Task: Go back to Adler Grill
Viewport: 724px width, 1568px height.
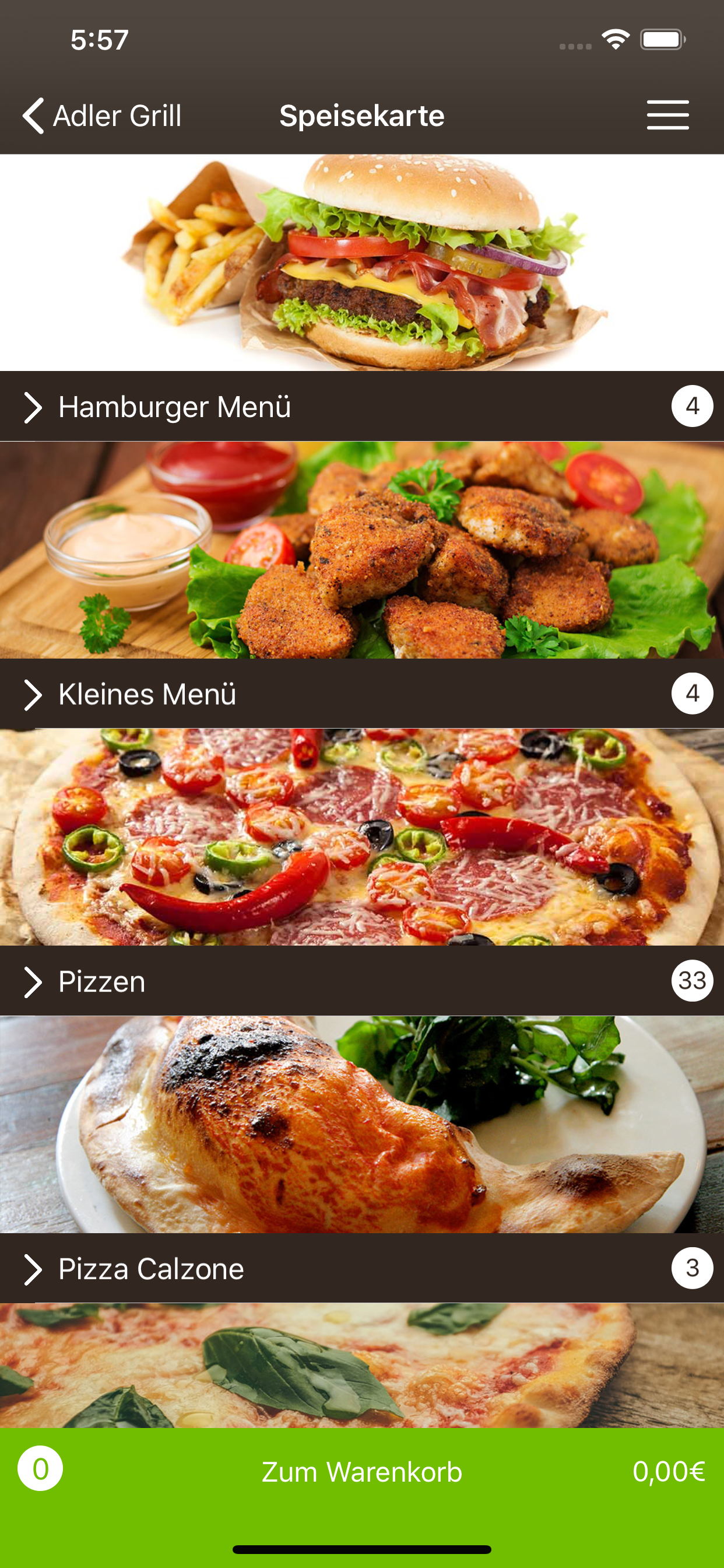Action: (102, 116)
